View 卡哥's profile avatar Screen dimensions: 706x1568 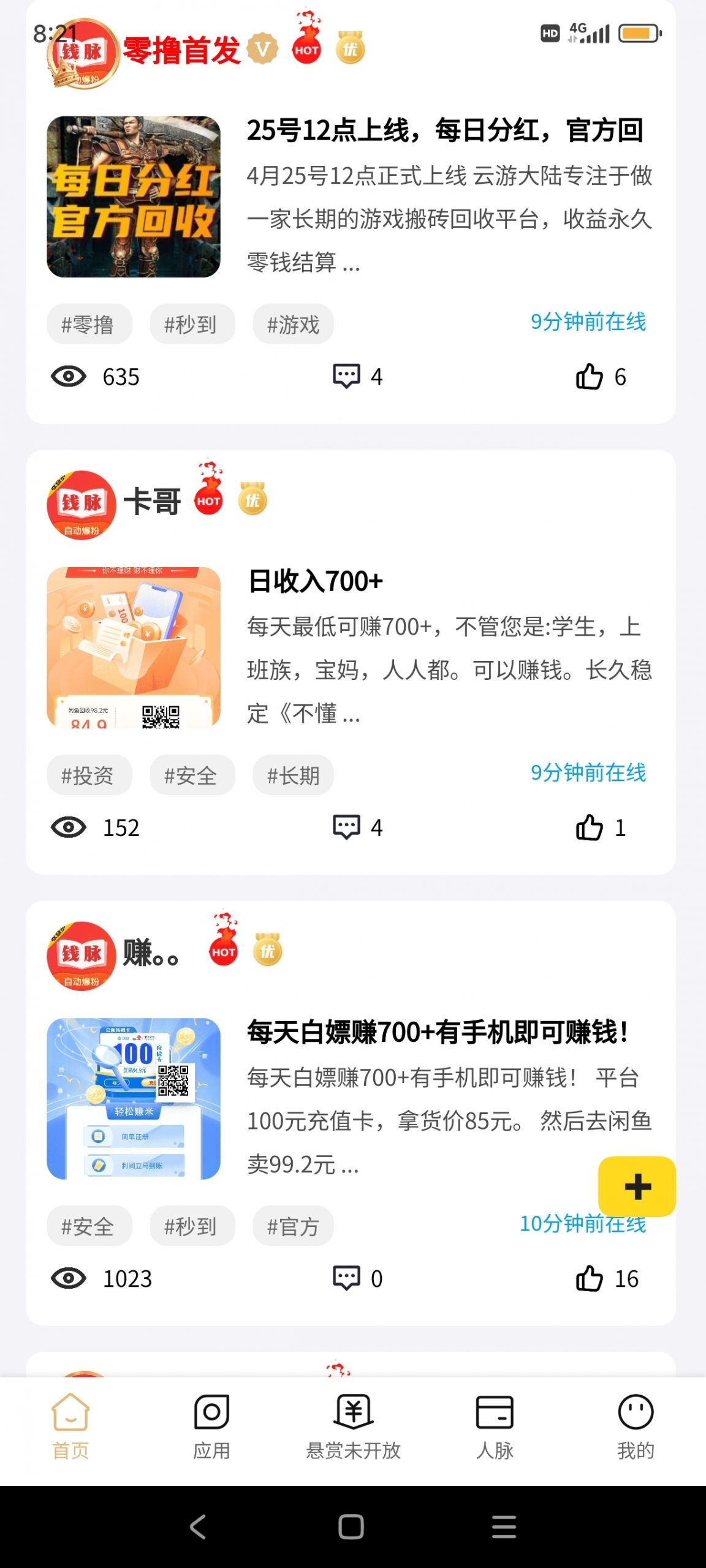[82, 505]
